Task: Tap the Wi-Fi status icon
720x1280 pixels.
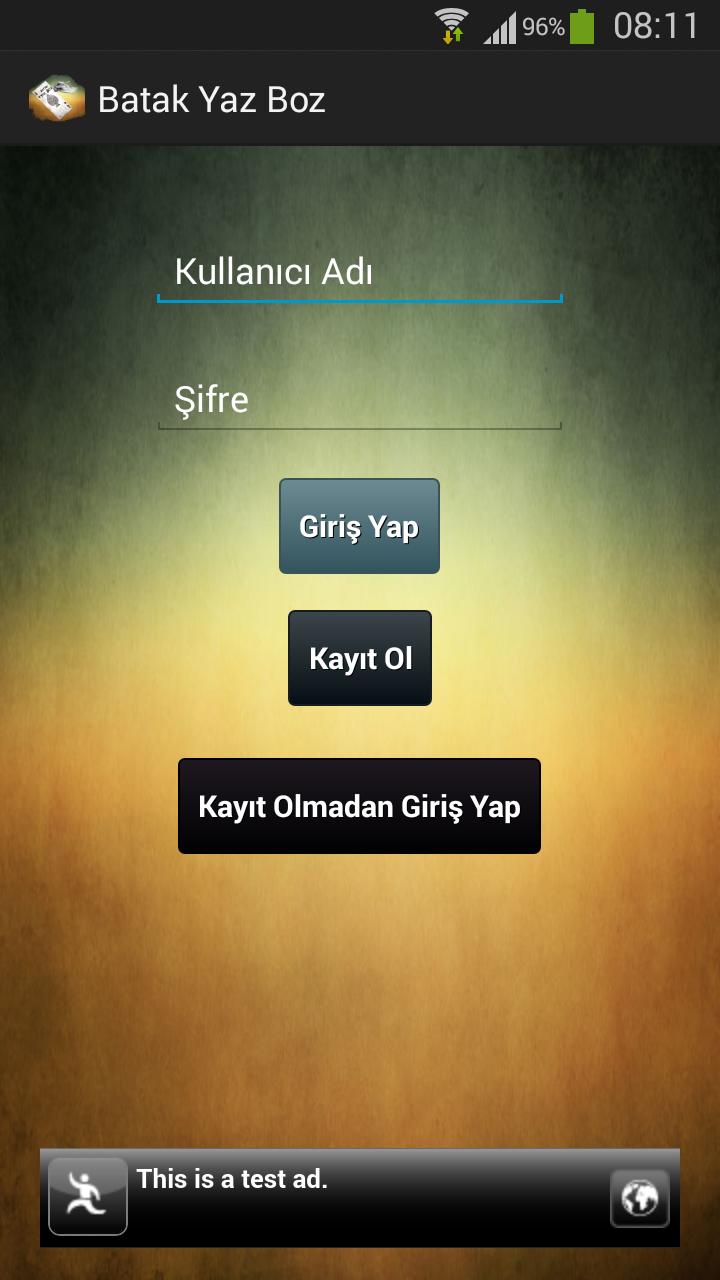Action: click(x=453, y=20)
